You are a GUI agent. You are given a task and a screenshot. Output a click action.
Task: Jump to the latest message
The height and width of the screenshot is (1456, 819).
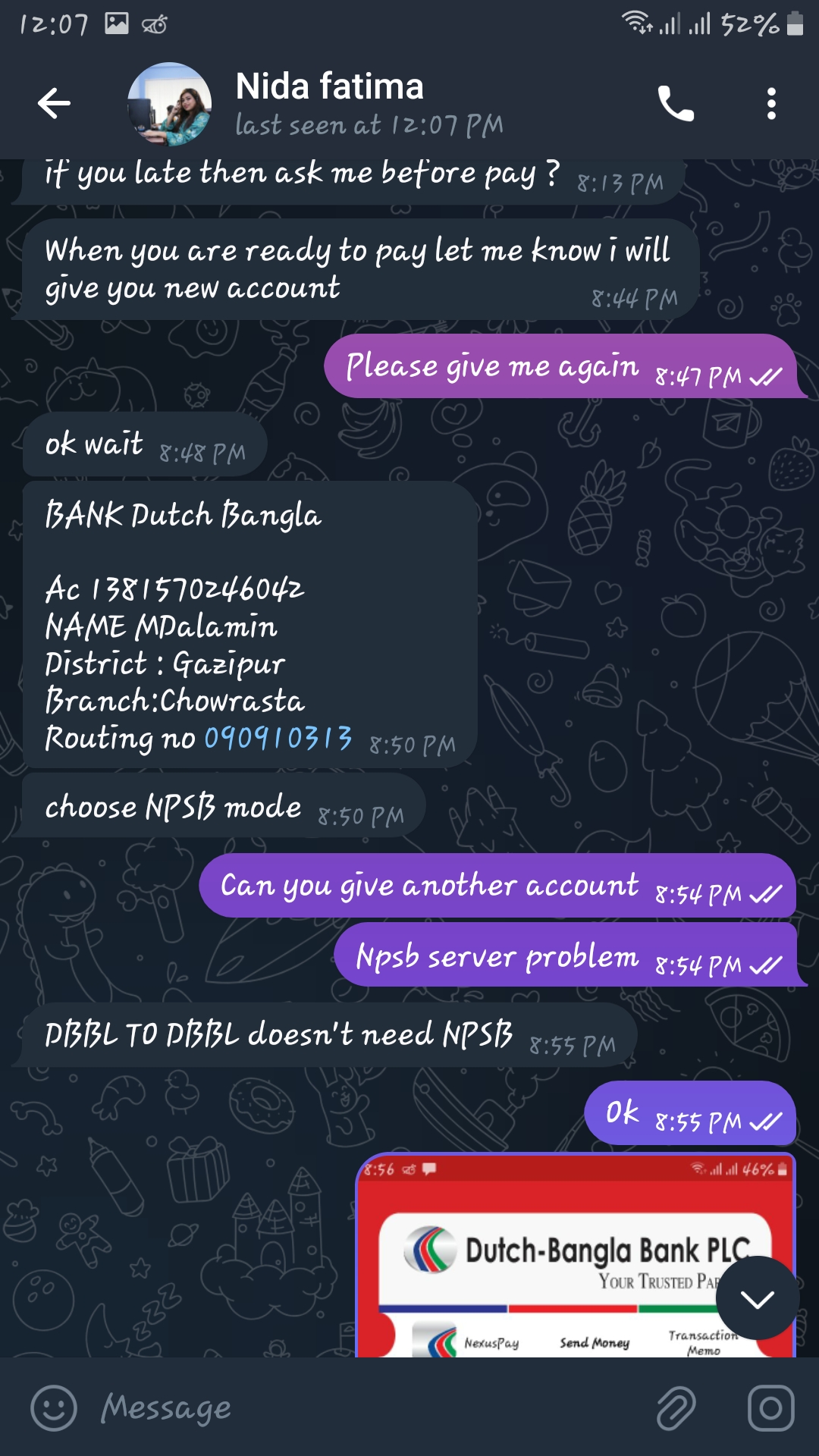coord(757,1298)
